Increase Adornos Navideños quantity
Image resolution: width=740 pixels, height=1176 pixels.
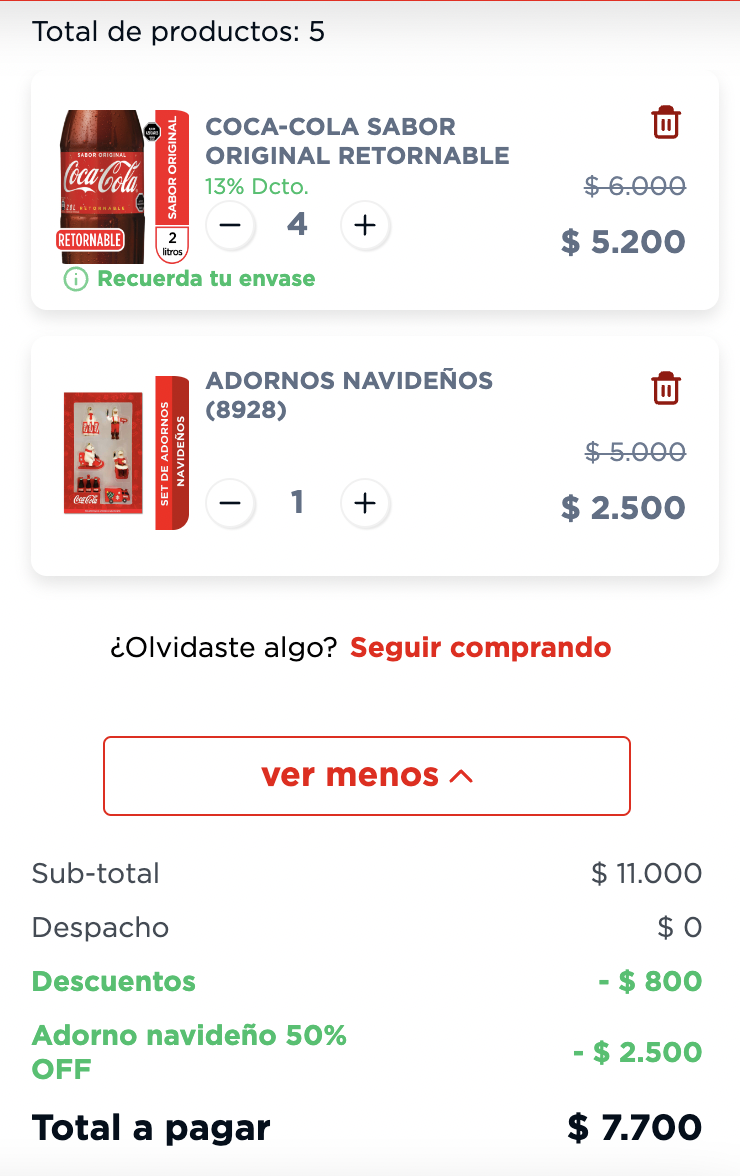[365, 502]
